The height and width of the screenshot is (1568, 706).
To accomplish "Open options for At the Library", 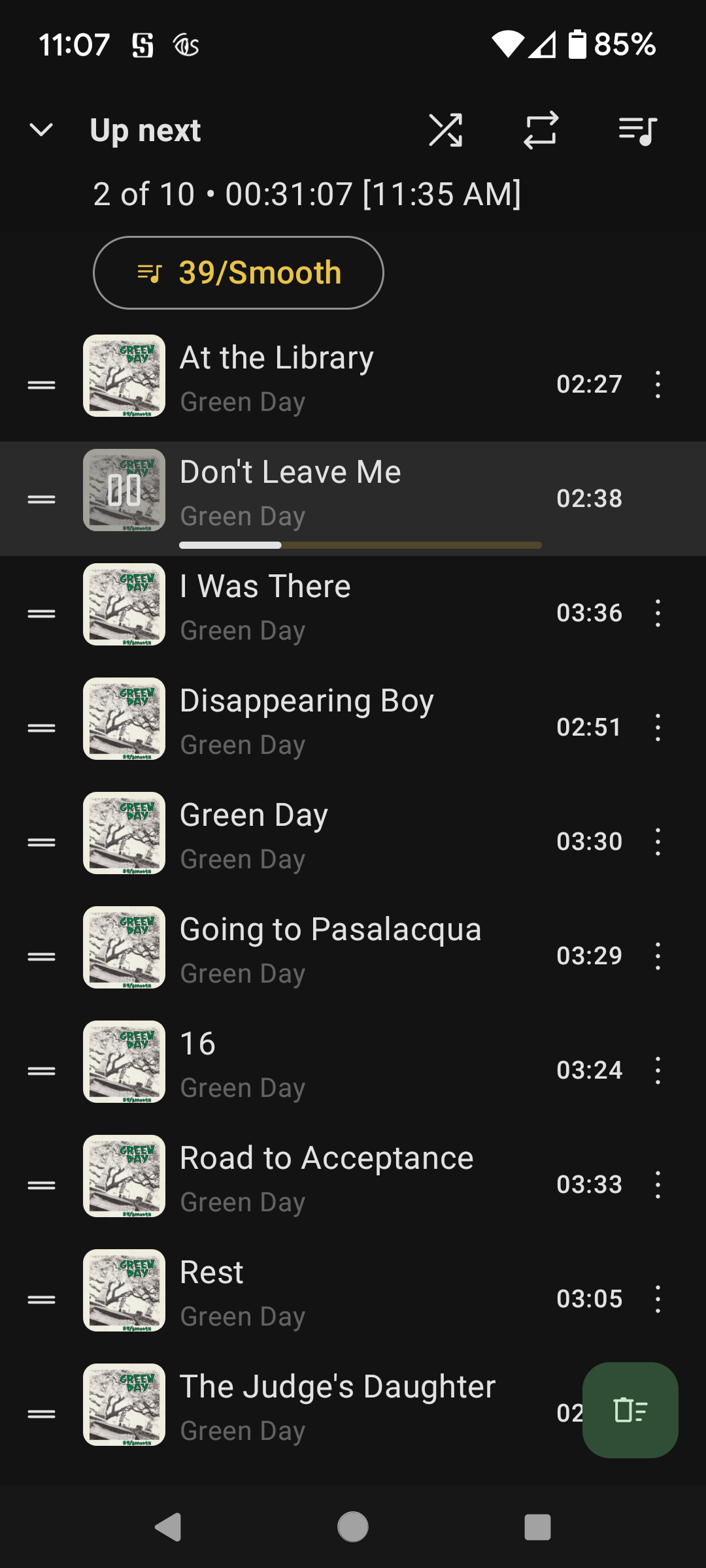I will point(658,384).
